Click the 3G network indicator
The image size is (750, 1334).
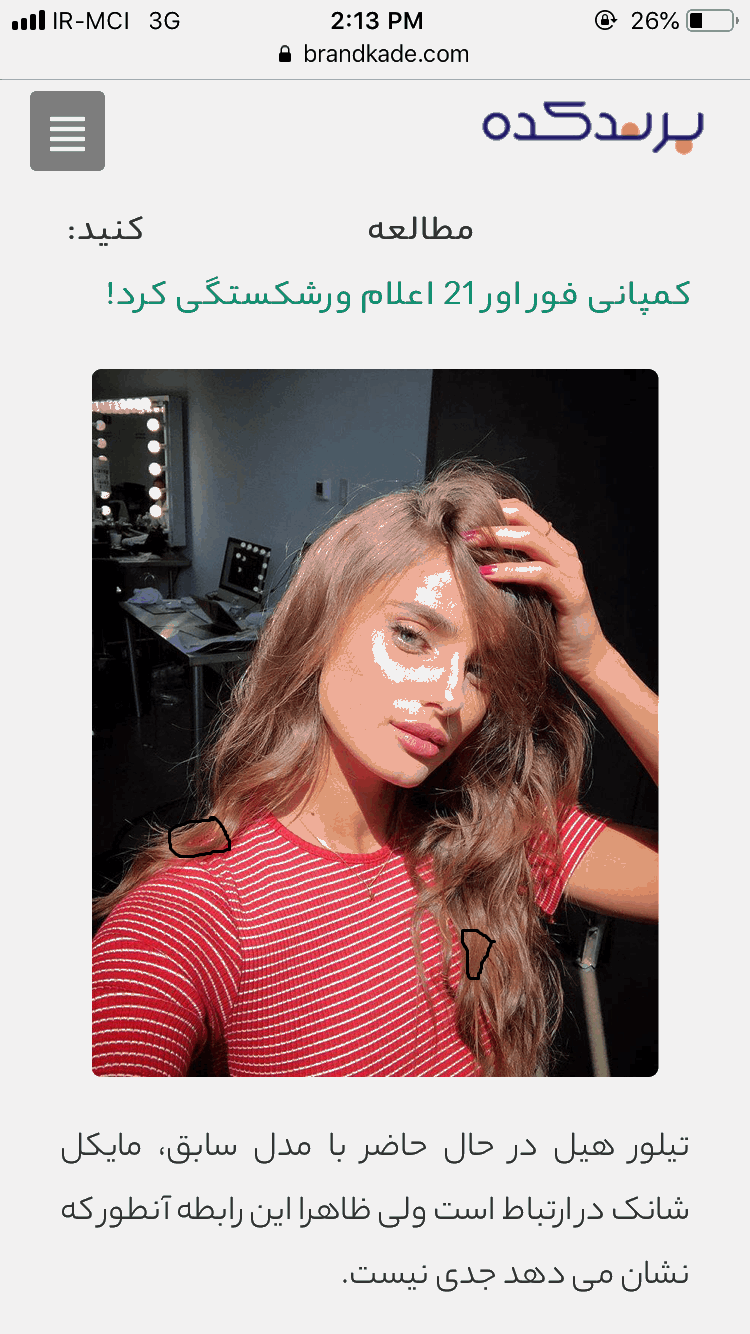(163, 20)
